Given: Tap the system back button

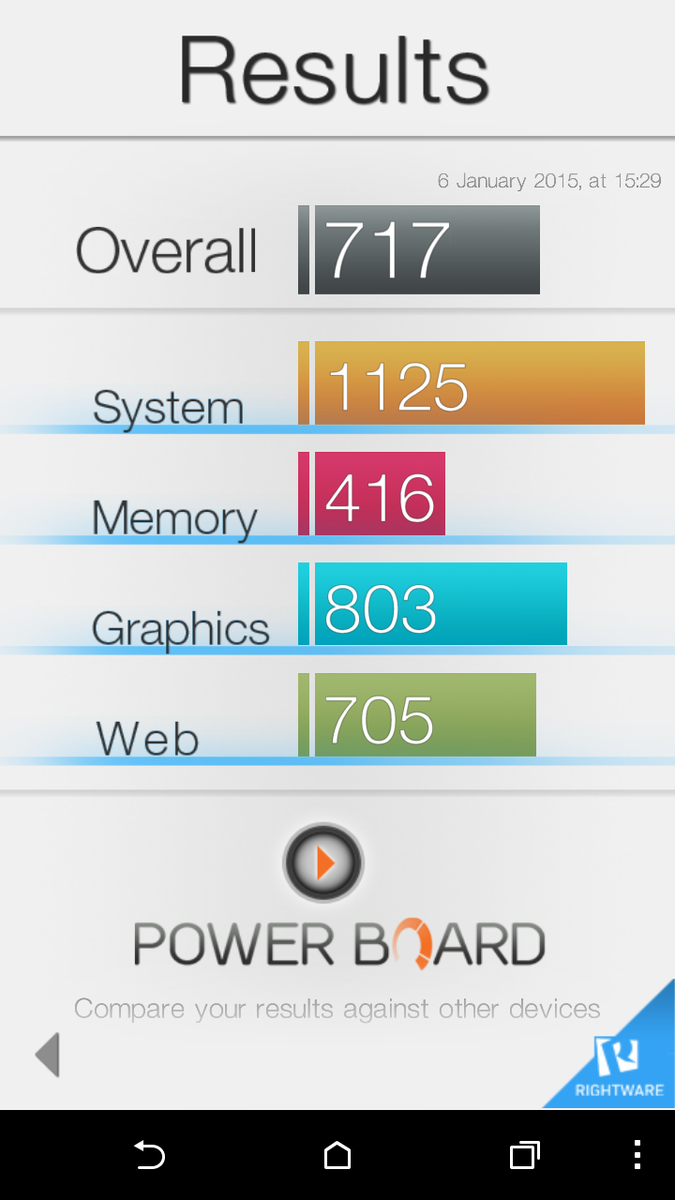Looking at the screenshot, I should (x=149, y=1155).
